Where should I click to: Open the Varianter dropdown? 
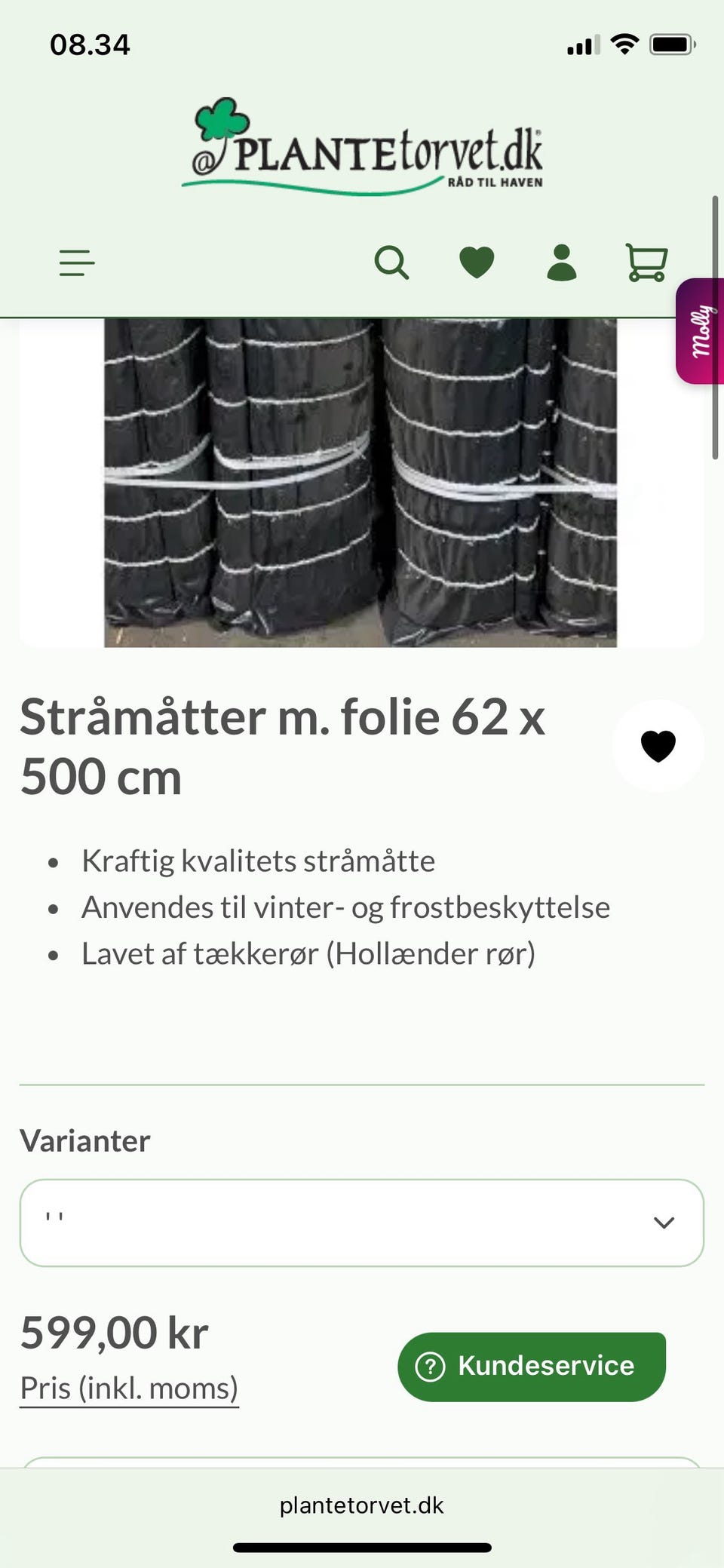[x=362, y=1223]
